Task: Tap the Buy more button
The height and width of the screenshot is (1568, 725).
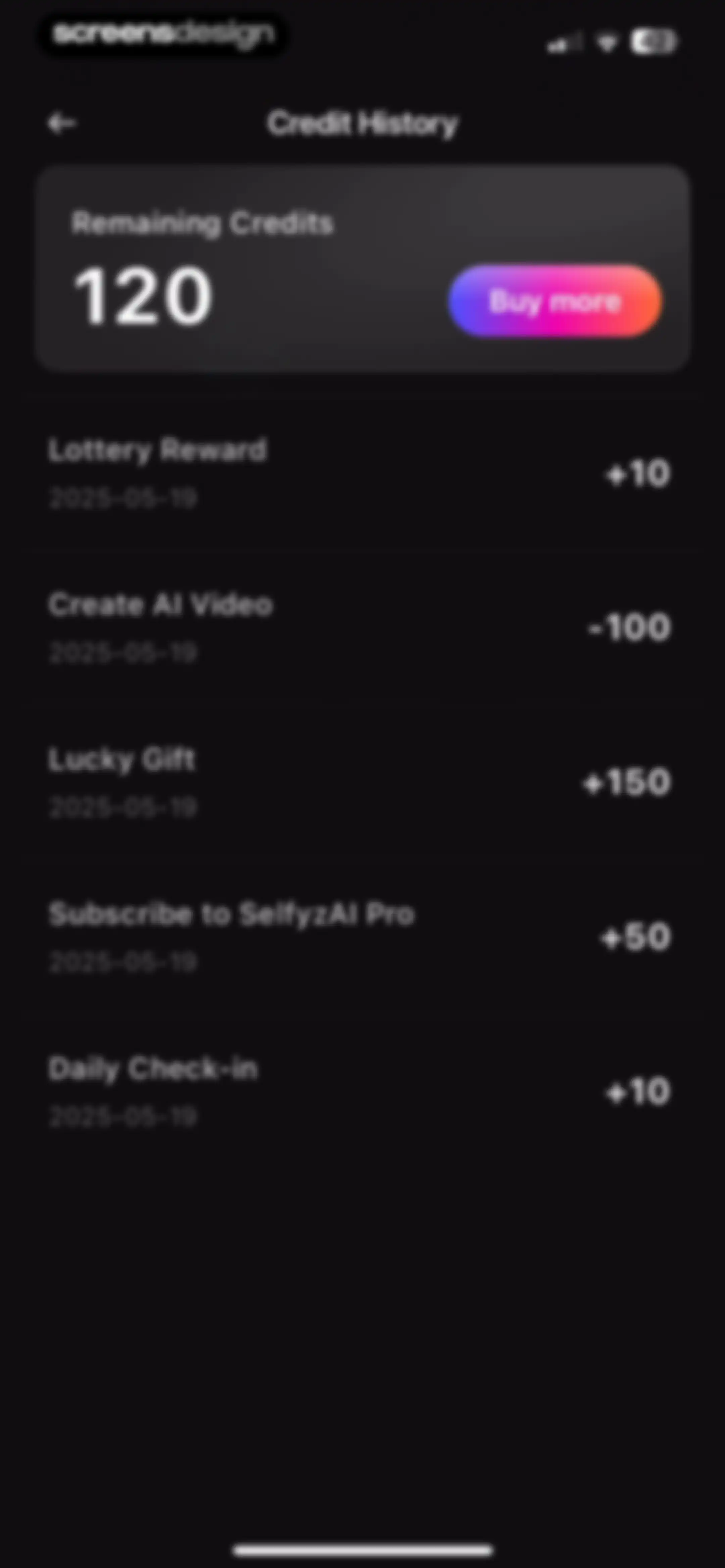Action: point(555,301)
